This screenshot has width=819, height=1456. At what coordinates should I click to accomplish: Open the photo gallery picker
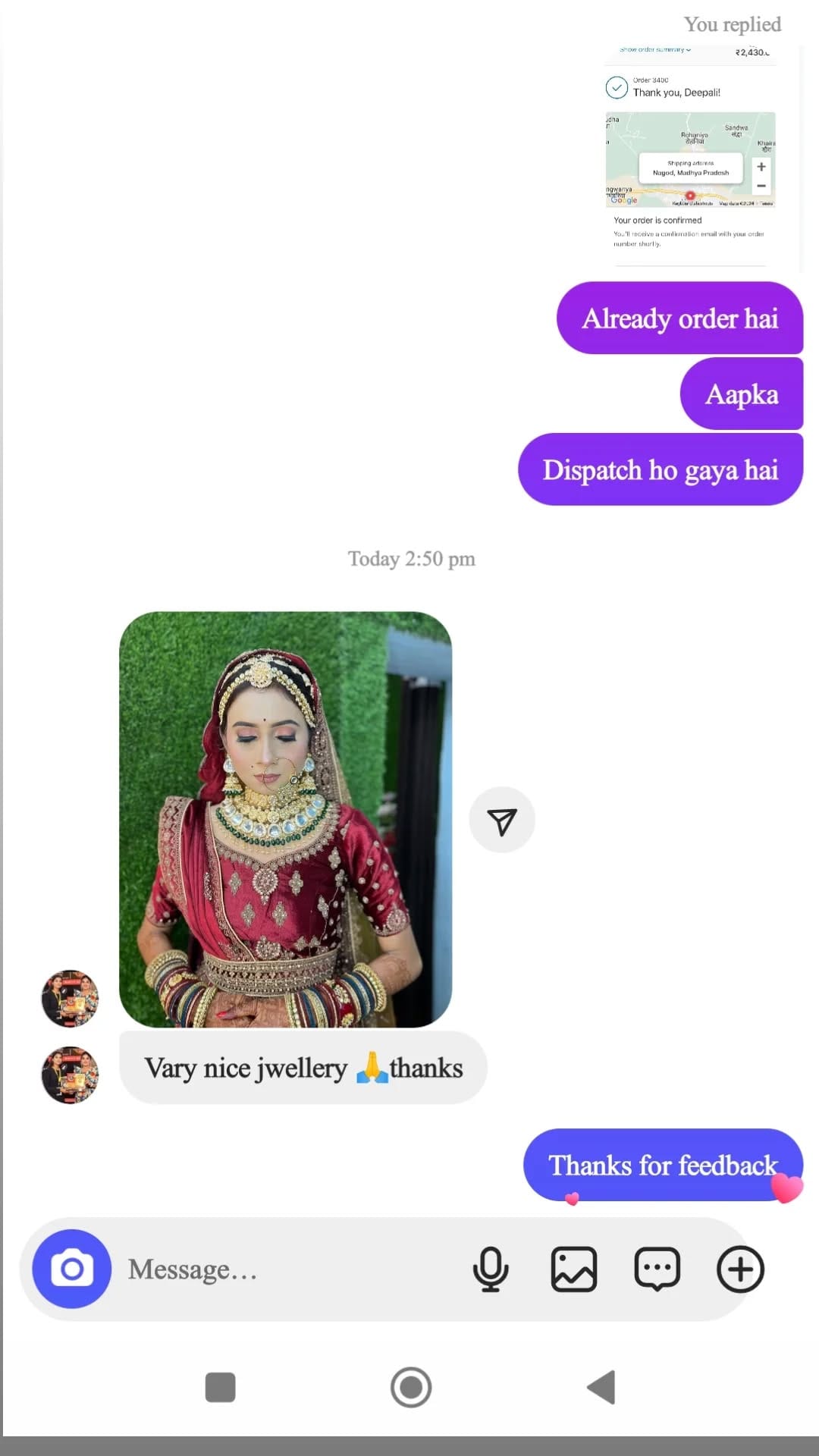coord(573,1269)
